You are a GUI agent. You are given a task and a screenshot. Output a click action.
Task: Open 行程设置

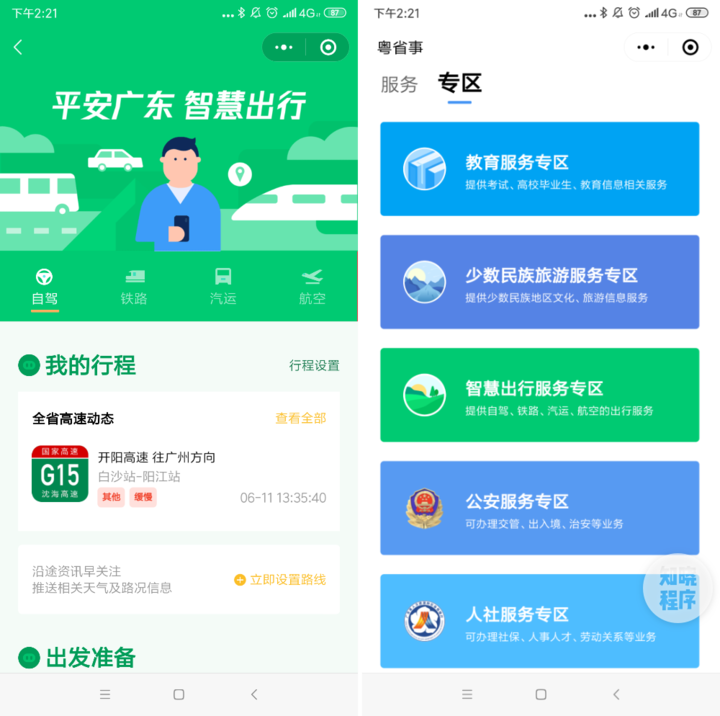pos(314,366)
